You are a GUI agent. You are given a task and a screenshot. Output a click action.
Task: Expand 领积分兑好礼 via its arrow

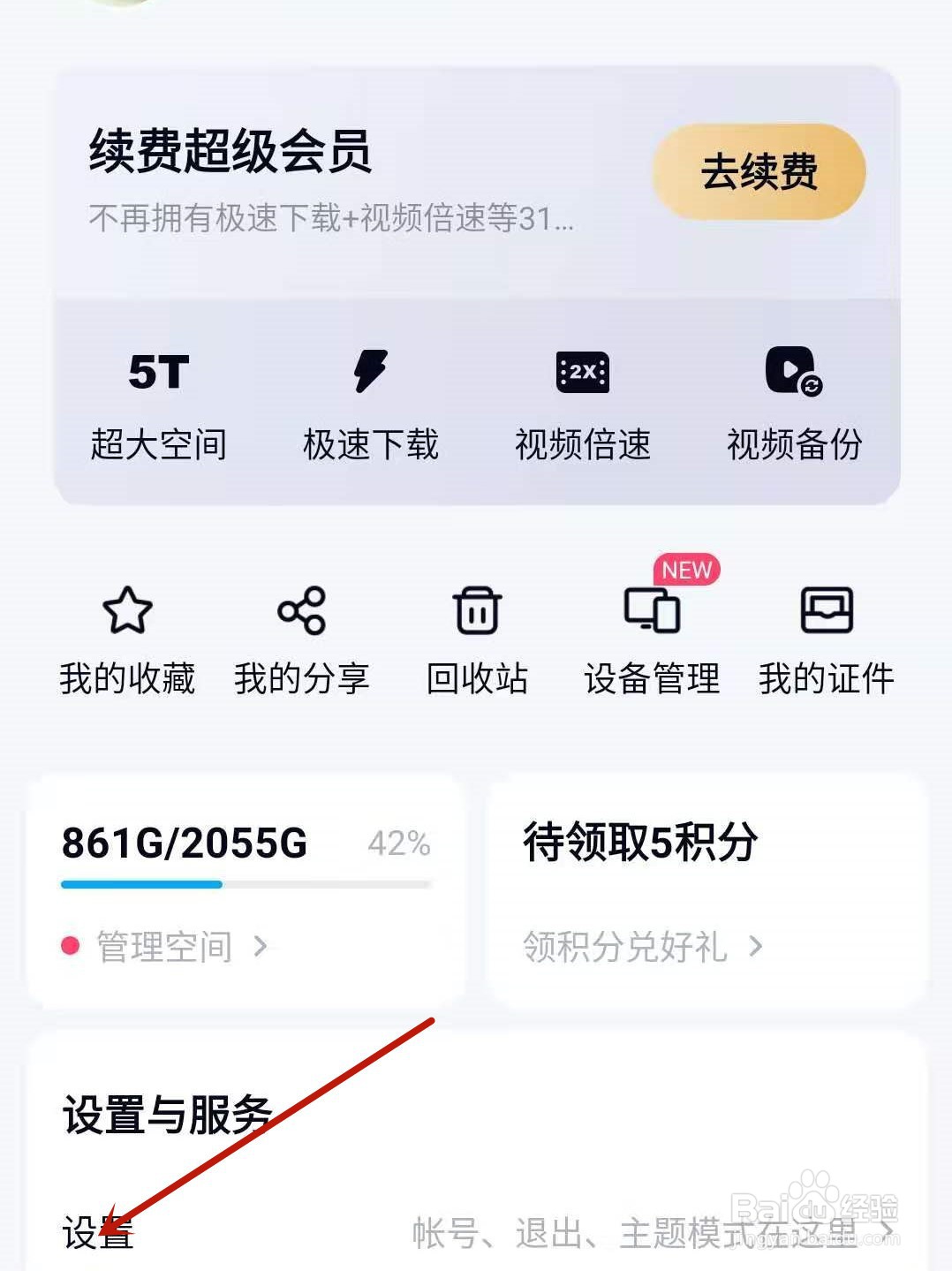click(x=755, y=946)
